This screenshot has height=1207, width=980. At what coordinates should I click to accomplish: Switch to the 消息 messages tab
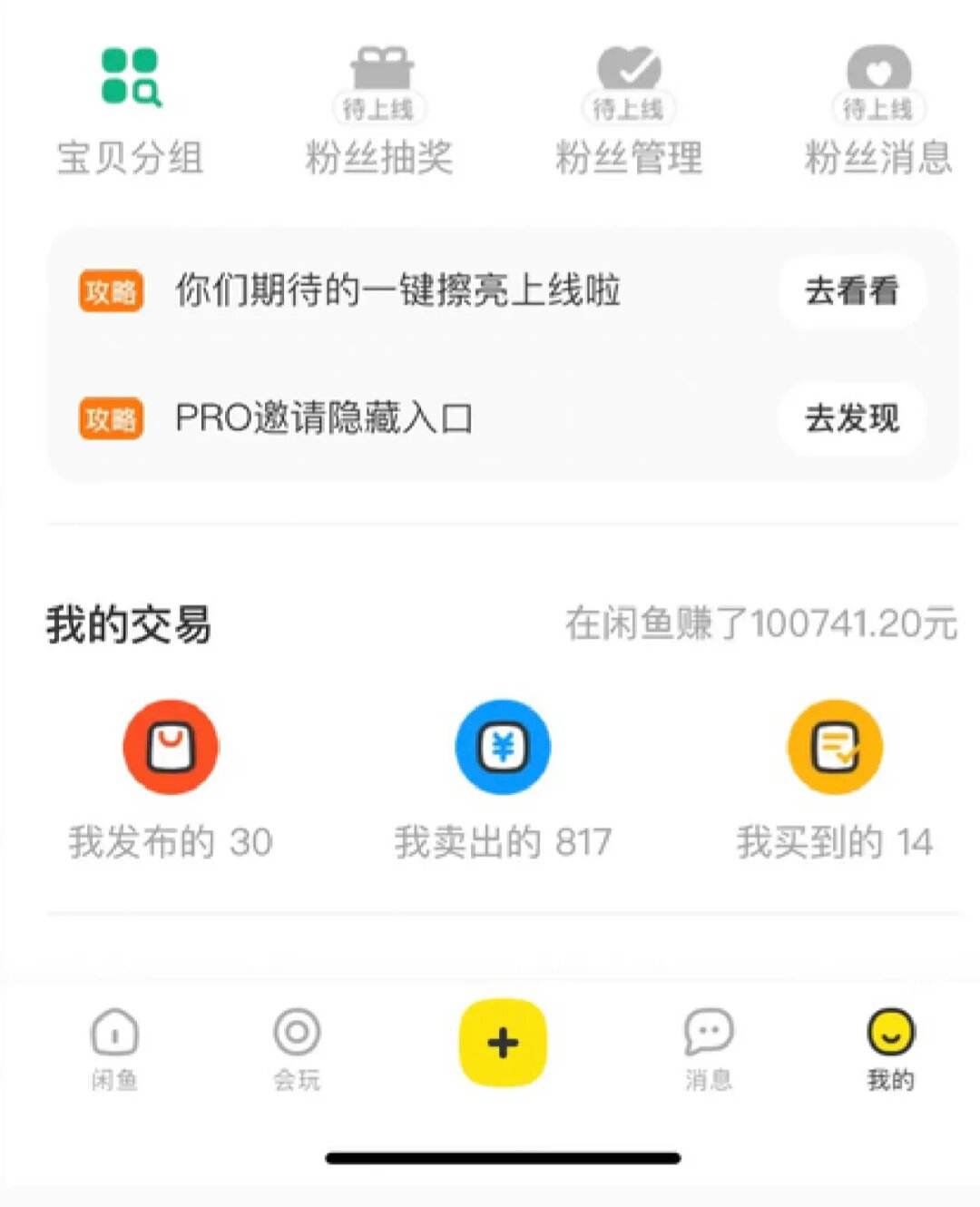709,1048
